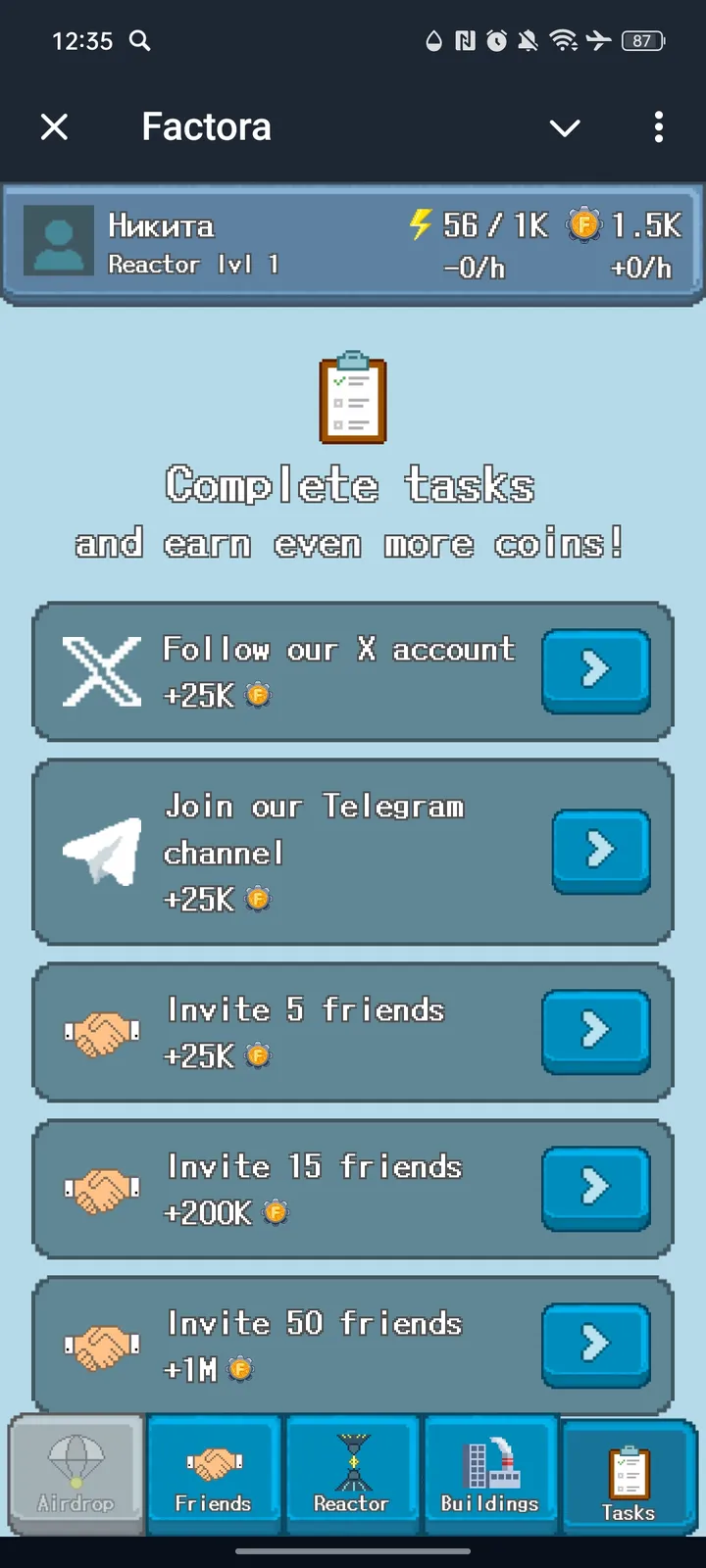Click the lightning bolt energy icon
The width and height of the screenshot is (706, 1568).
(x=420, y=224)
